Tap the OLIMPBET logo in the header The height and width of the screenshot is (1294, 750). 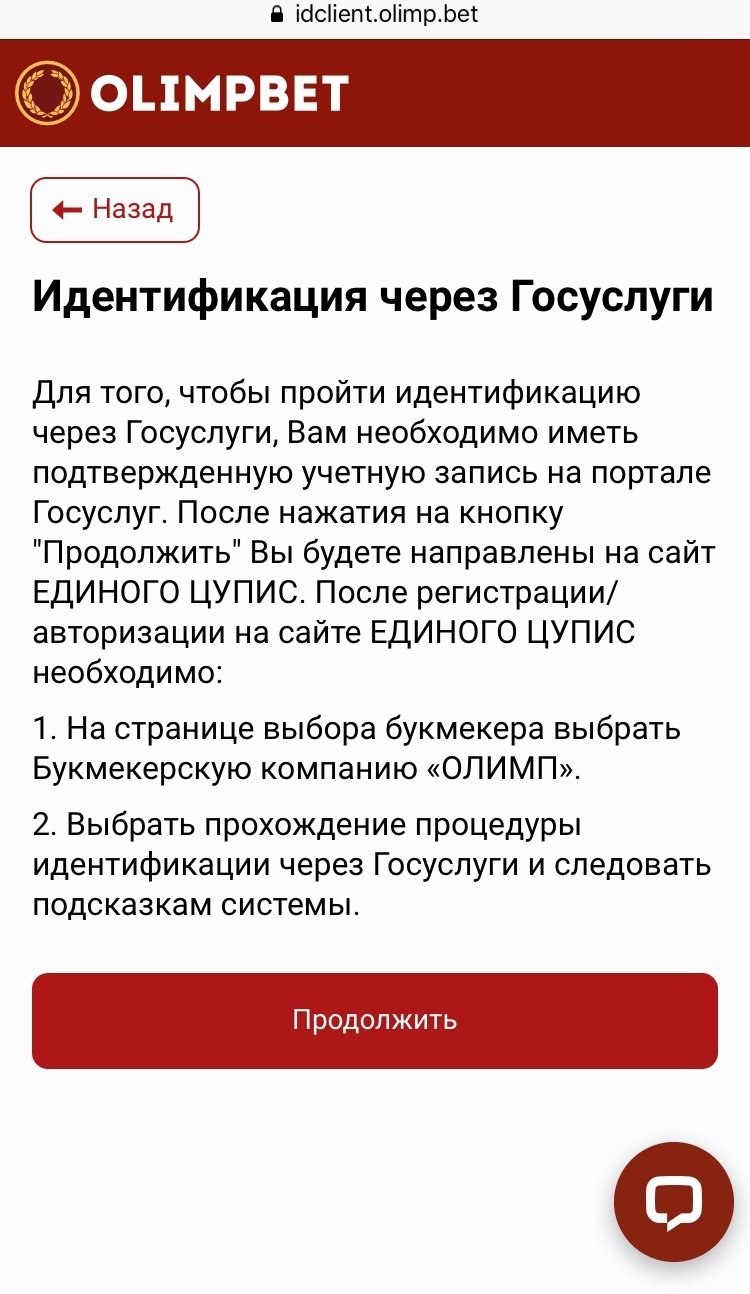(182, 92)
